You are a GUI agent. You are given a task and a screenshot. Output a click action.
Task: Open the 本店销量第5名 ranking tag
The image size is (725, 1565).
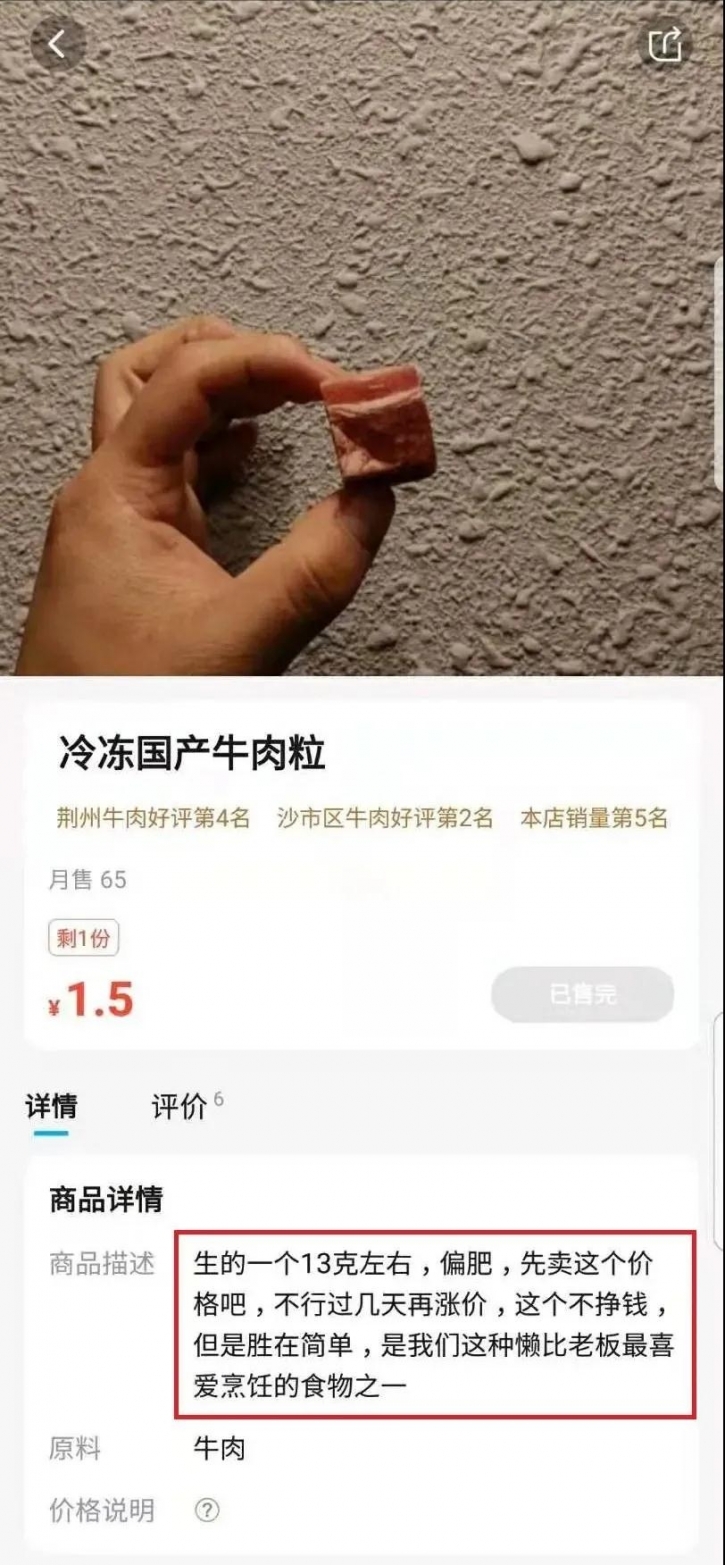(594, 818)
